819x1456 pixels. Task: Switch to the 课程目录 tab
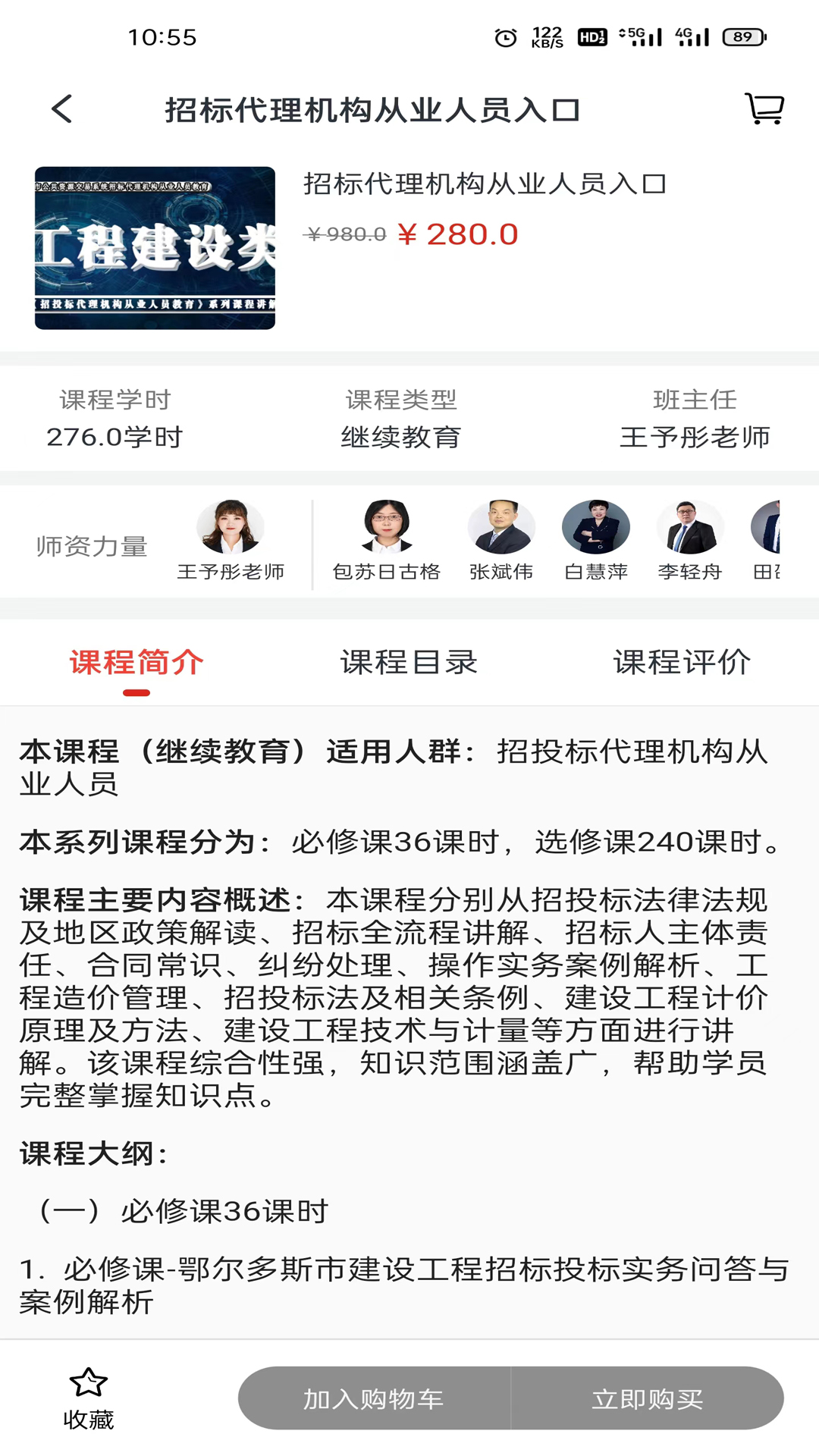[x=409, y=662]
